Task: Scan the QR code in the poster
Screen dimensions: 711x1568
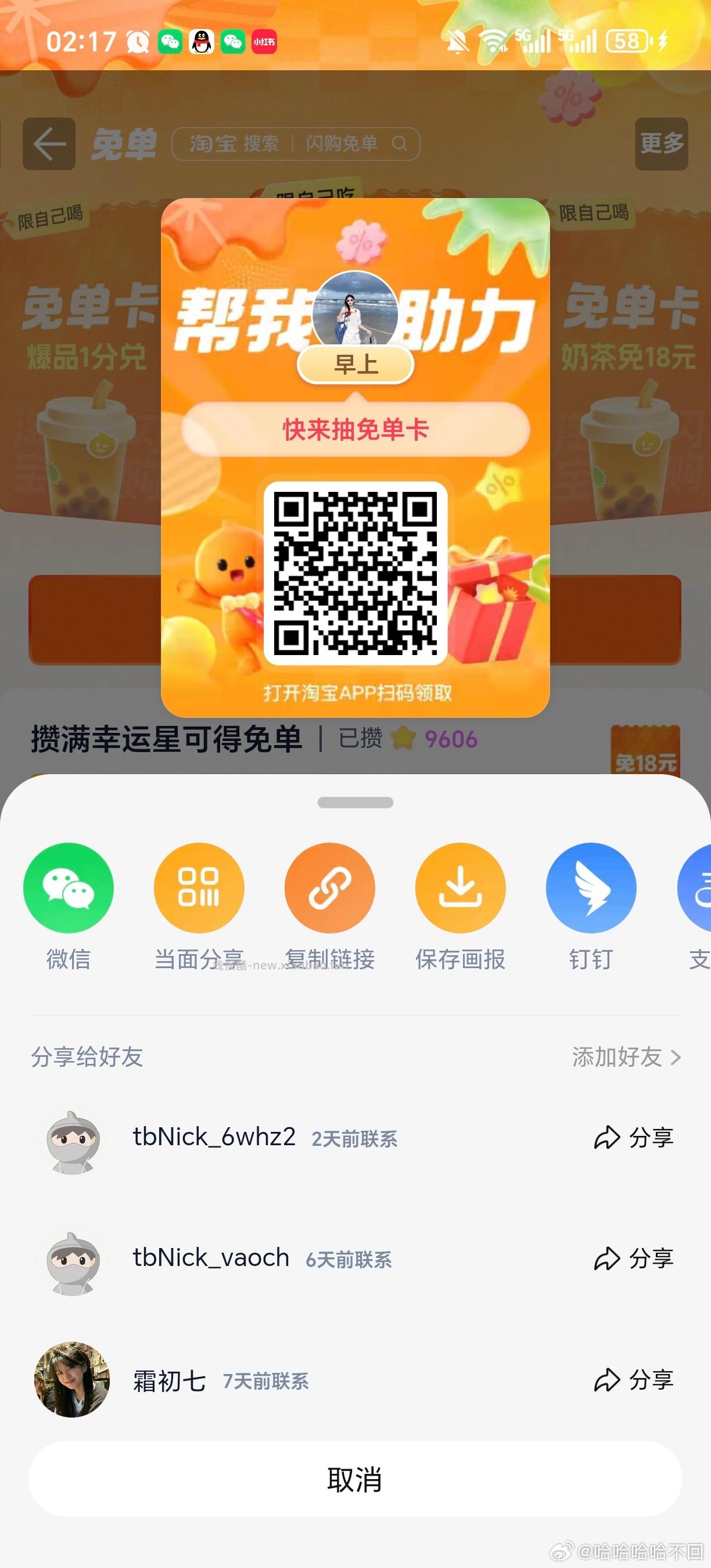Action: pos(355,572)
